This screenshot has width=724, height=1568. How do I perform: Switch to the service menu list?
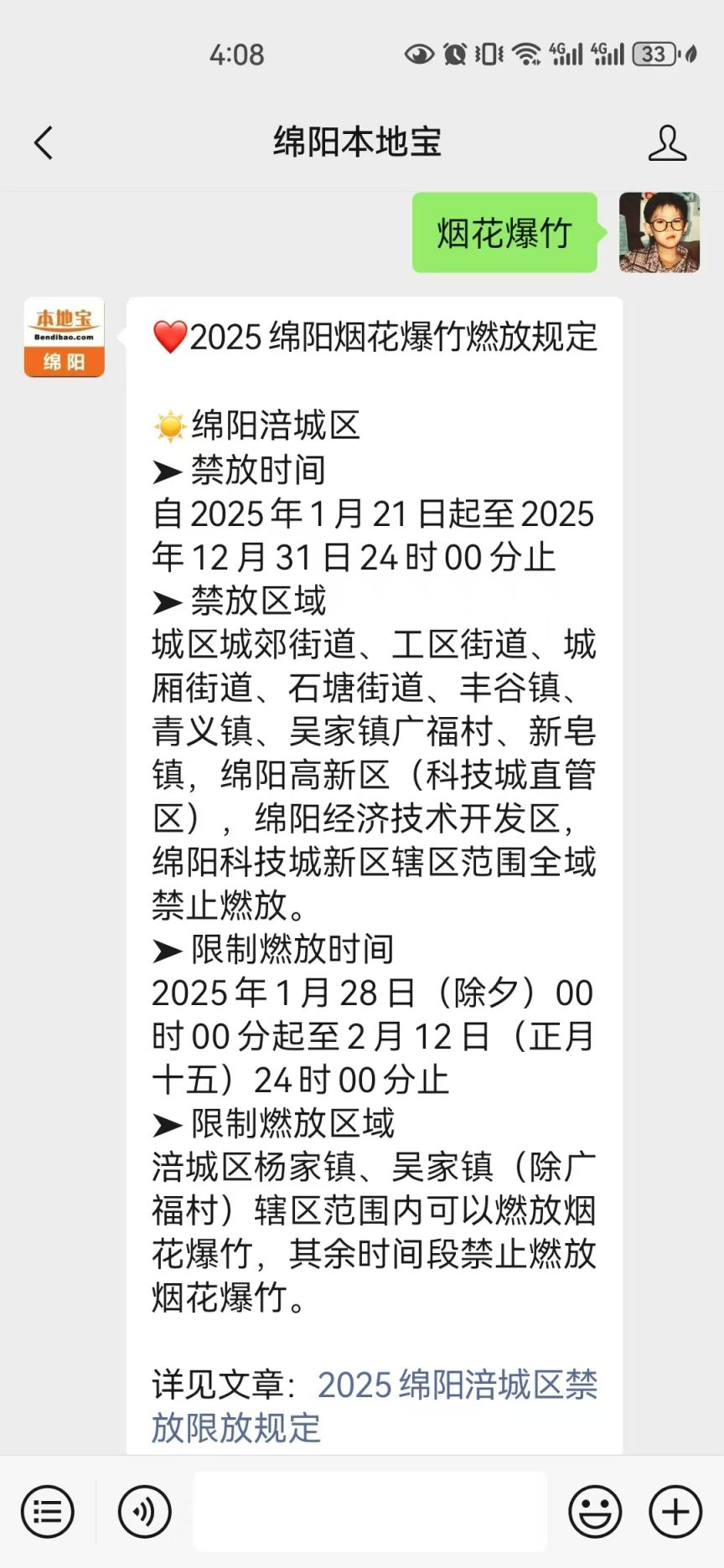point(48,1512)
